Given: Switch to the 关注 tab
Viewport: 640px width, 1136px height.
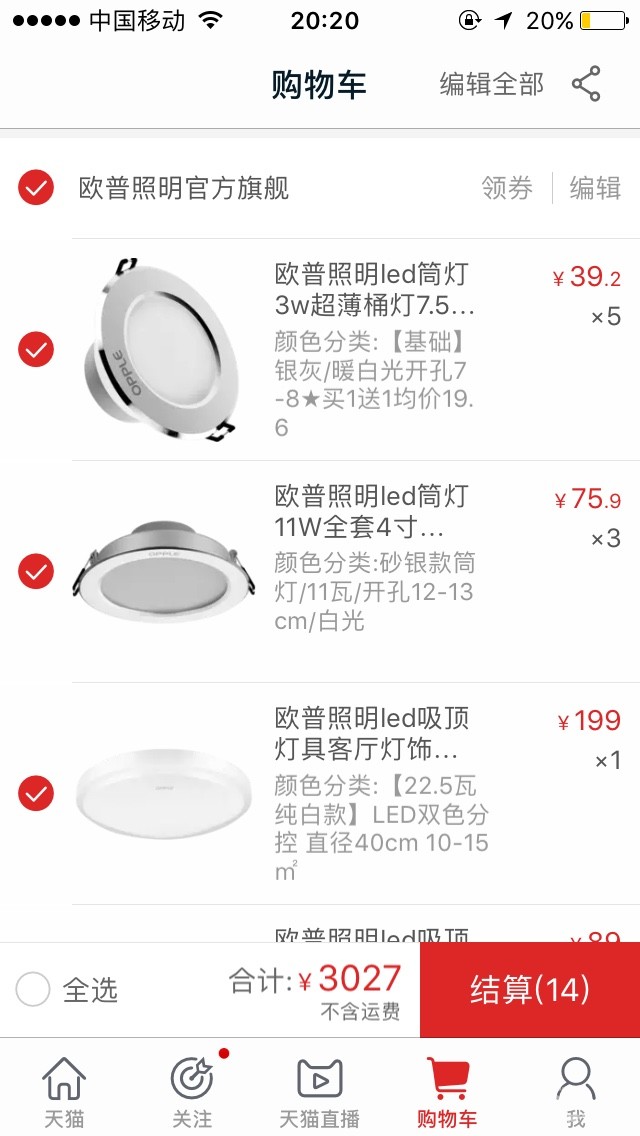Looking at the screenshot, I should tap(192, 1092).
